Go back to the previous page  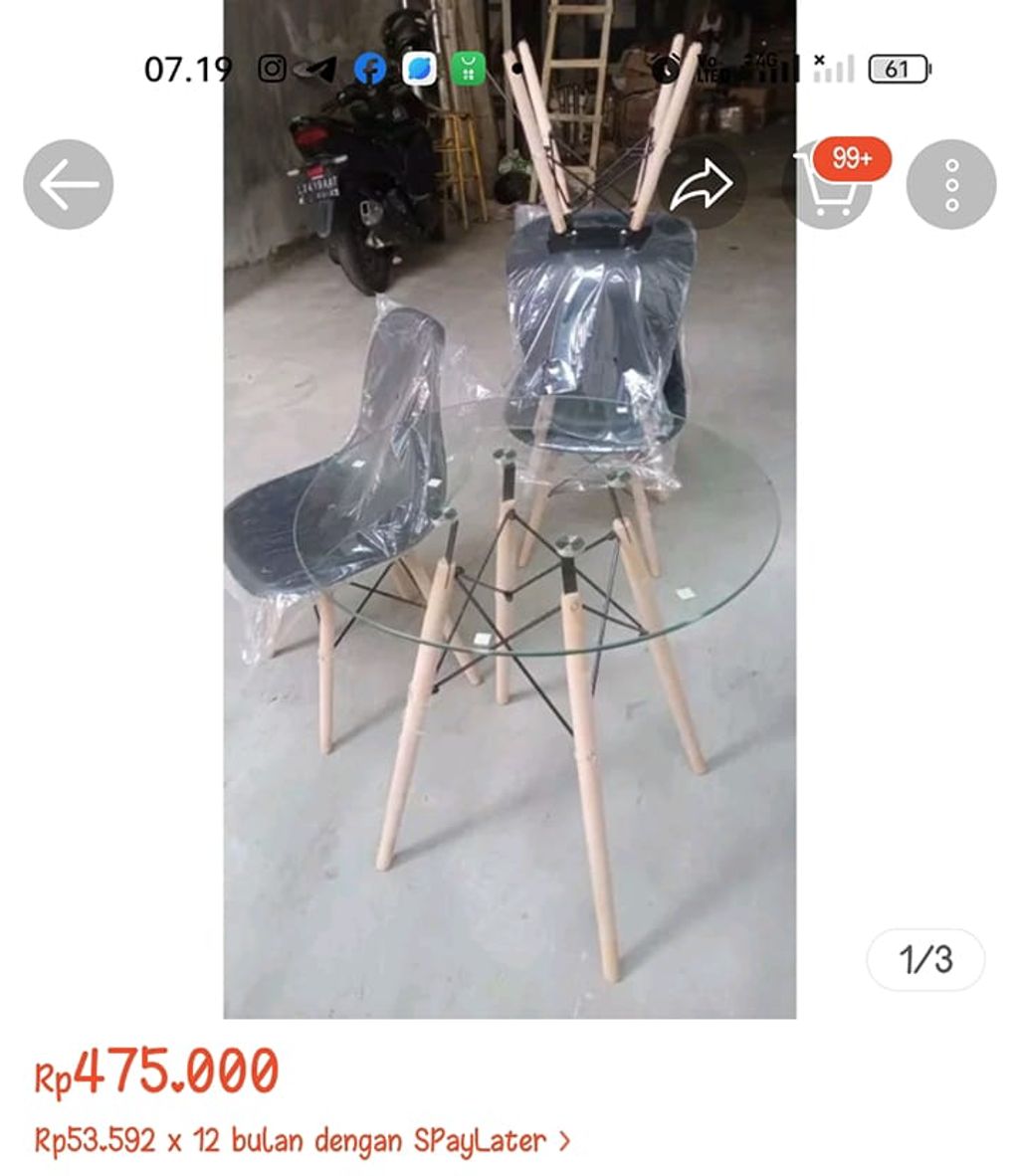click(x=68, y=185)
